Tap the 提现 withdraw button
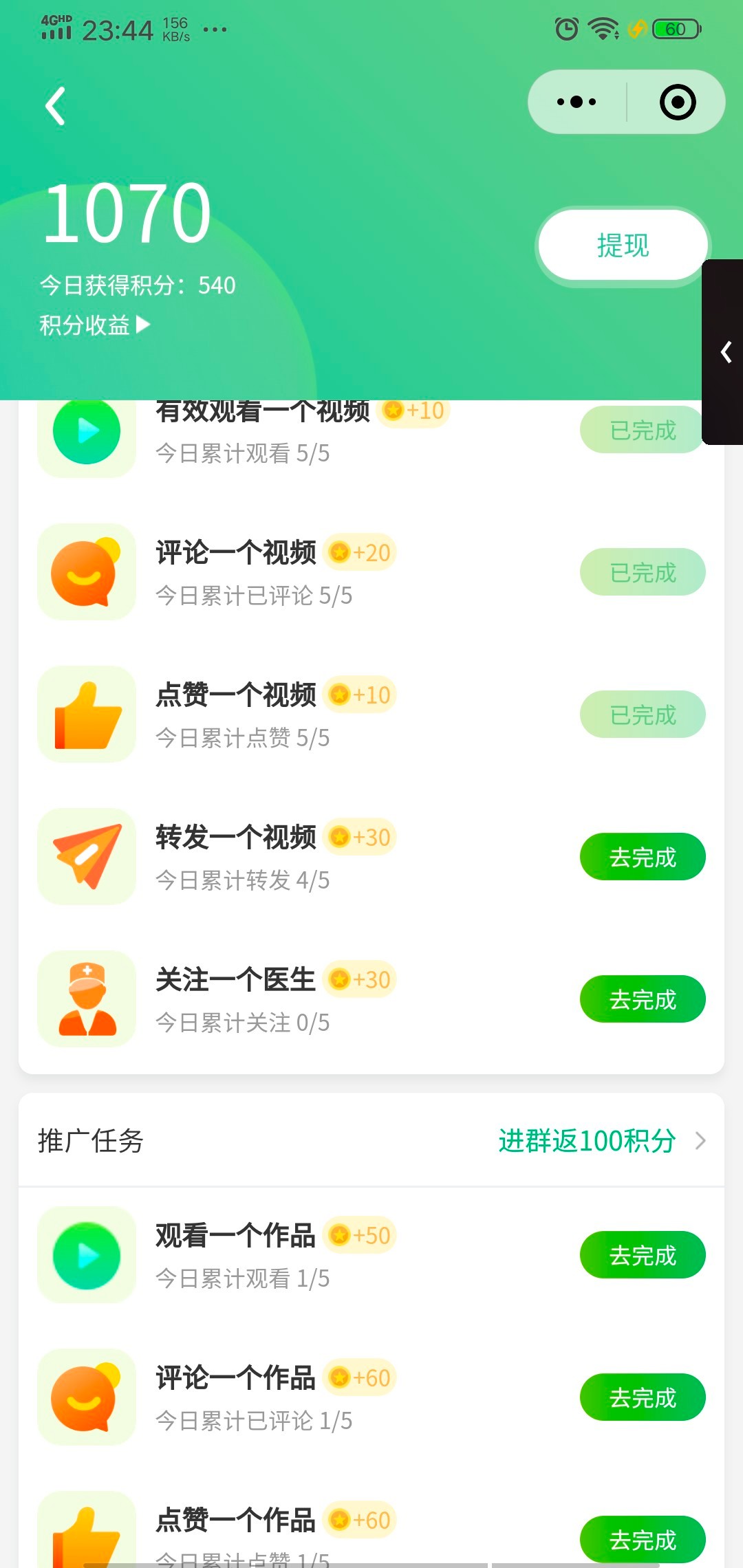 623,246
